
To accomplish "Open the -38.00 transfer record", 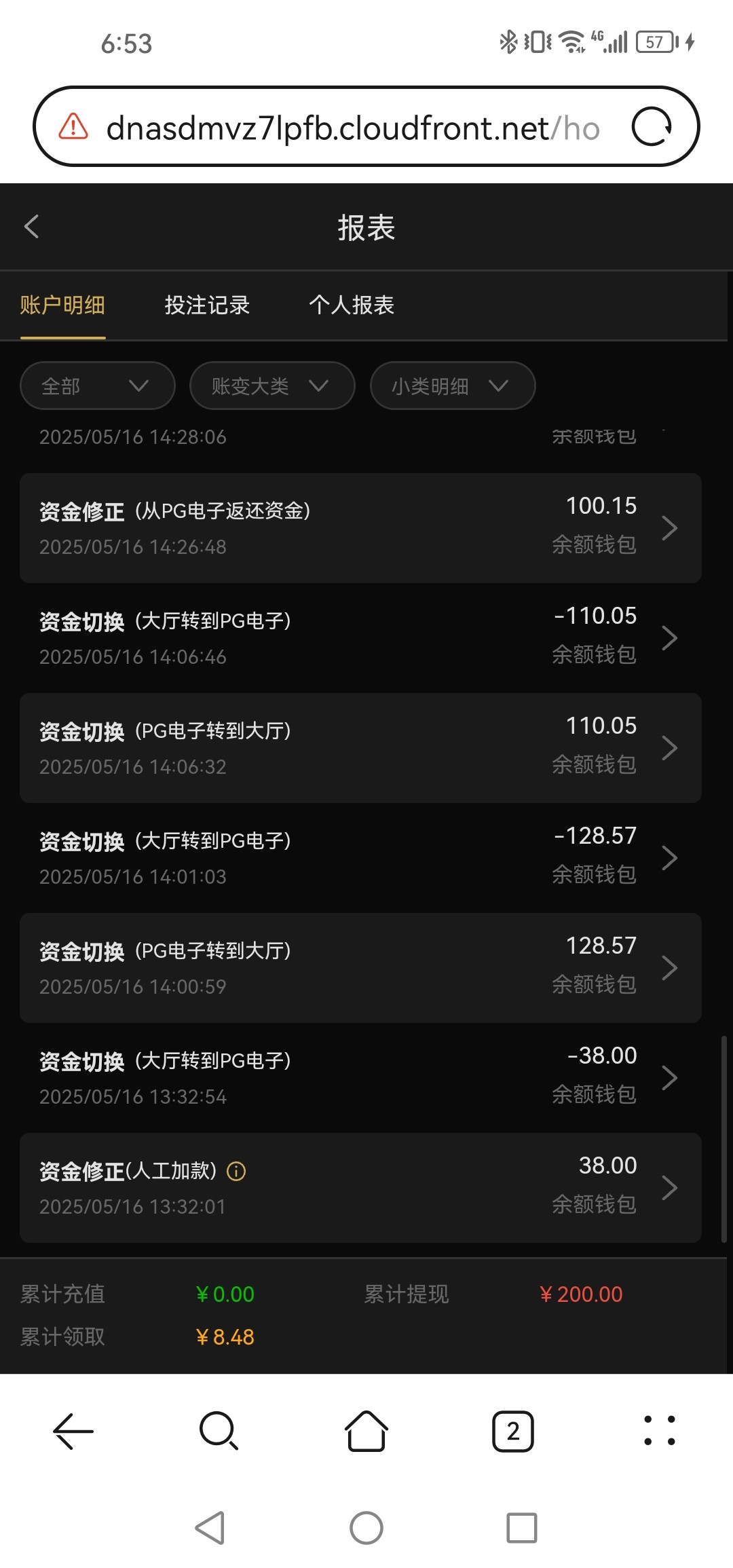I will click(360, 1078).
